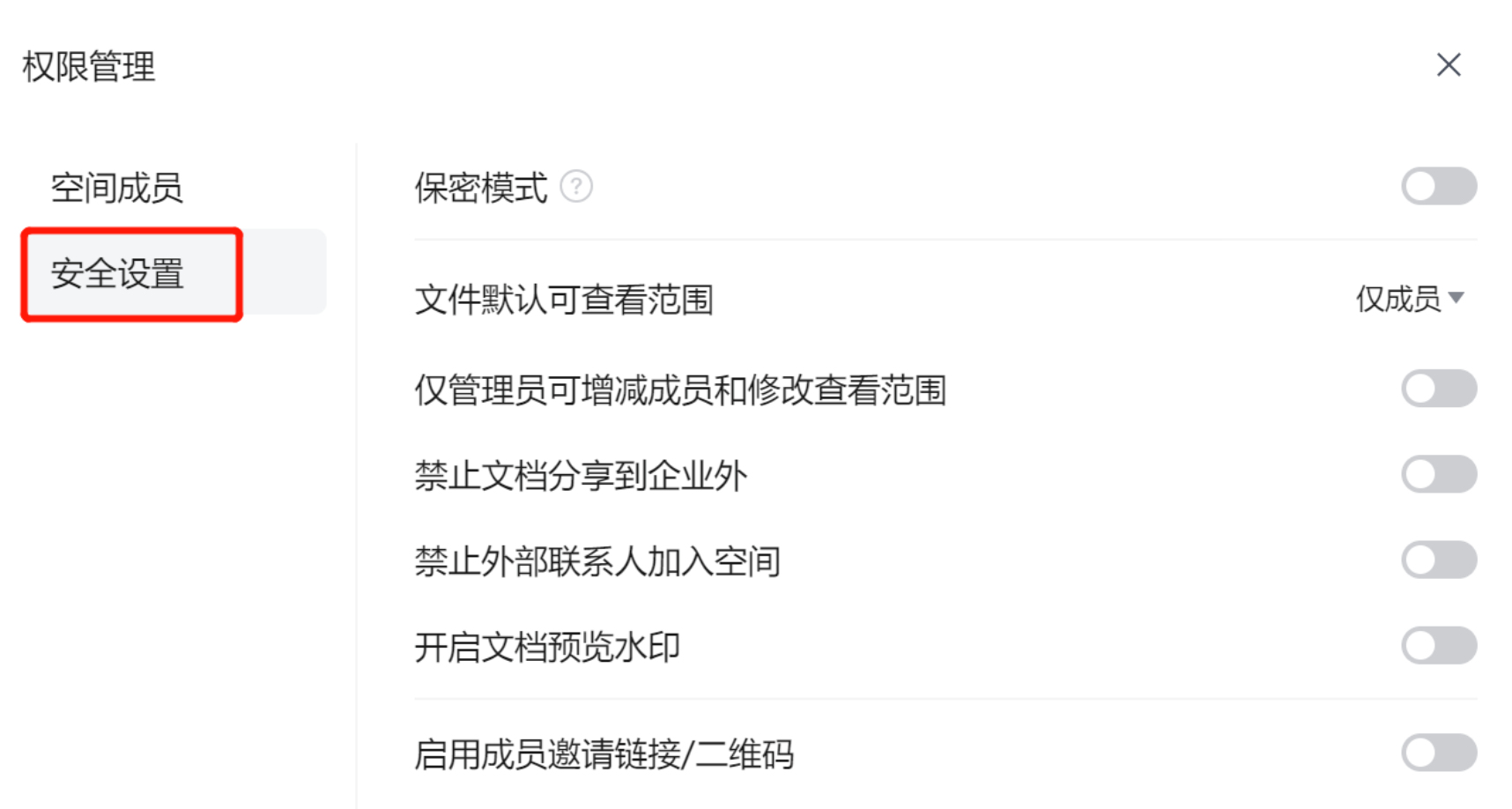Image resolution: width=1512 pixels, height=809 pixels.
Task: Toggle 仅管理员可增减成员和修改查看范围
Action: coord(1438,389)
